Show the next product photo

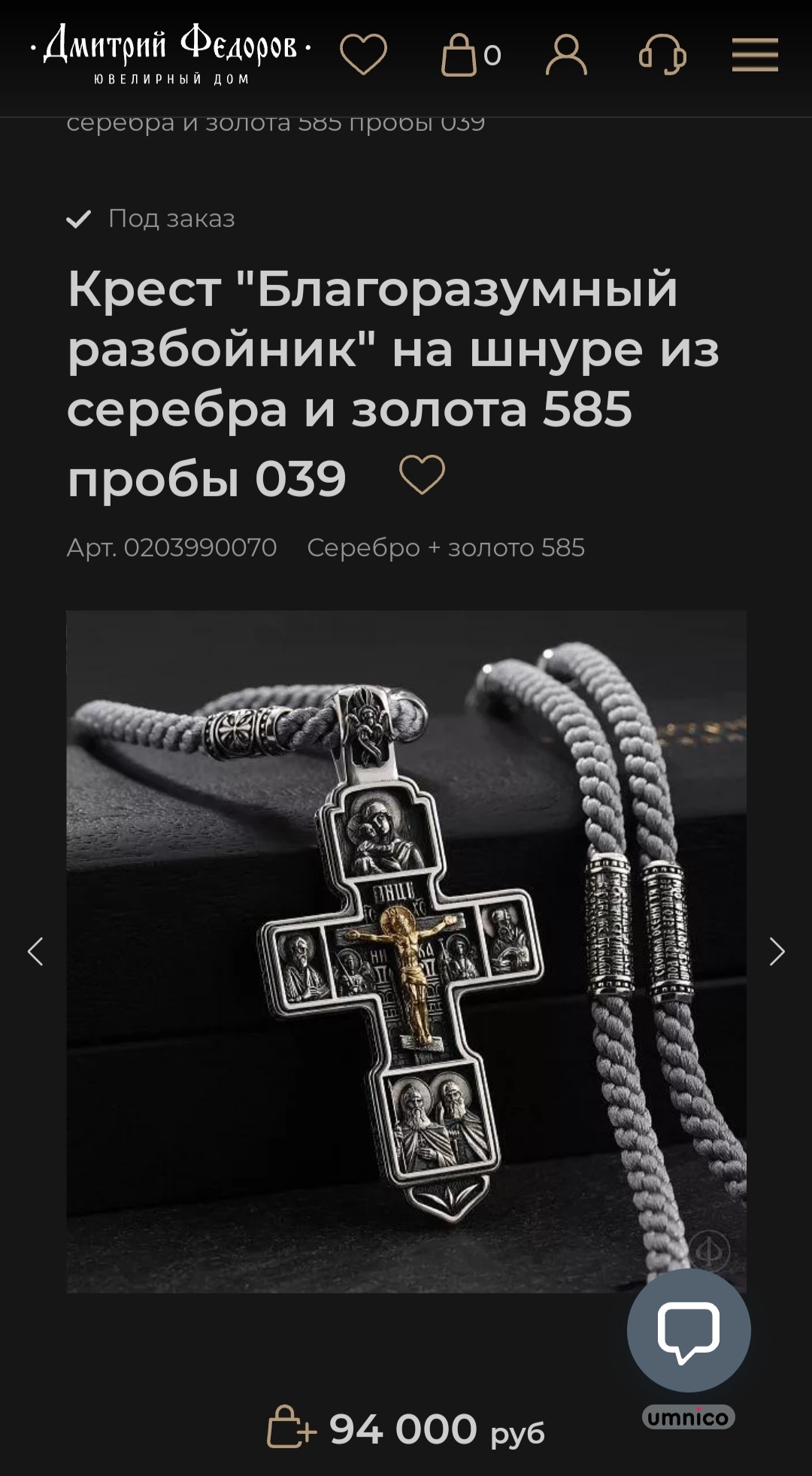click(x=777, y=951)
